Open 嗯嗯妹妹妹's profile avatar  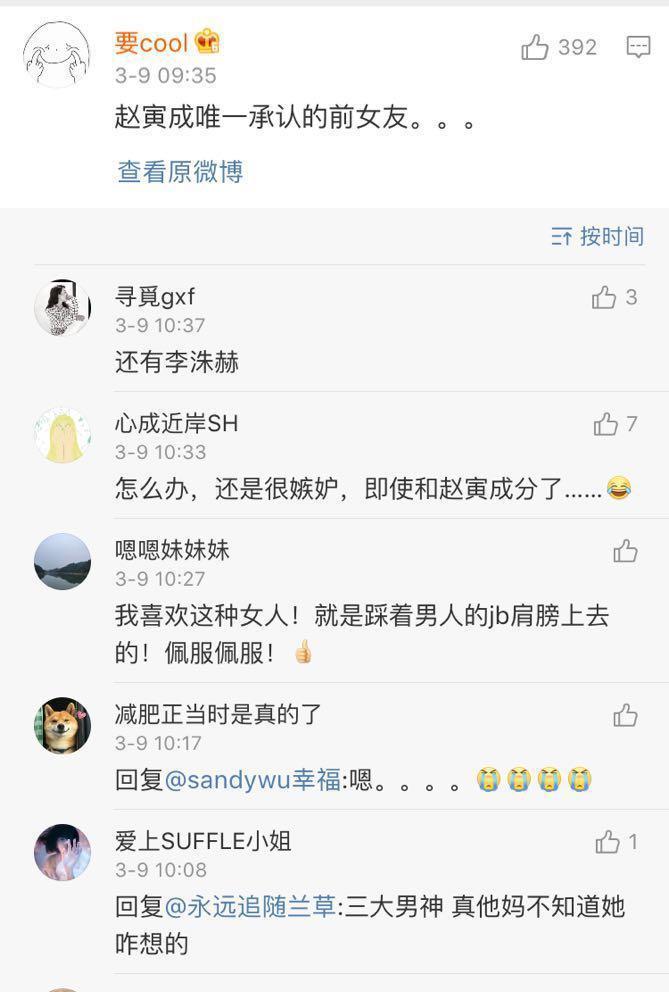(63, 562)
